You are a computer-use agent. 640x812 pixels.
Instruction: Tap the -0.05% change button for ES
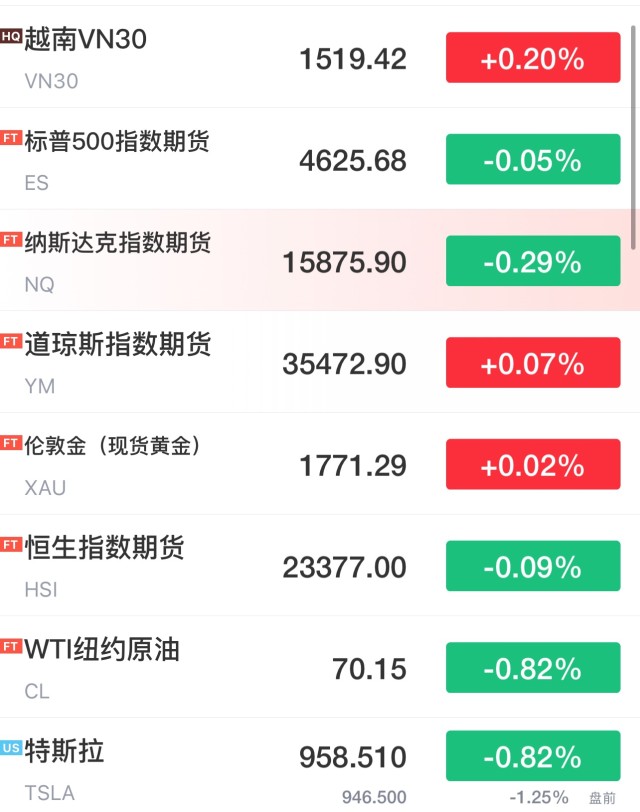click(533, 160)
